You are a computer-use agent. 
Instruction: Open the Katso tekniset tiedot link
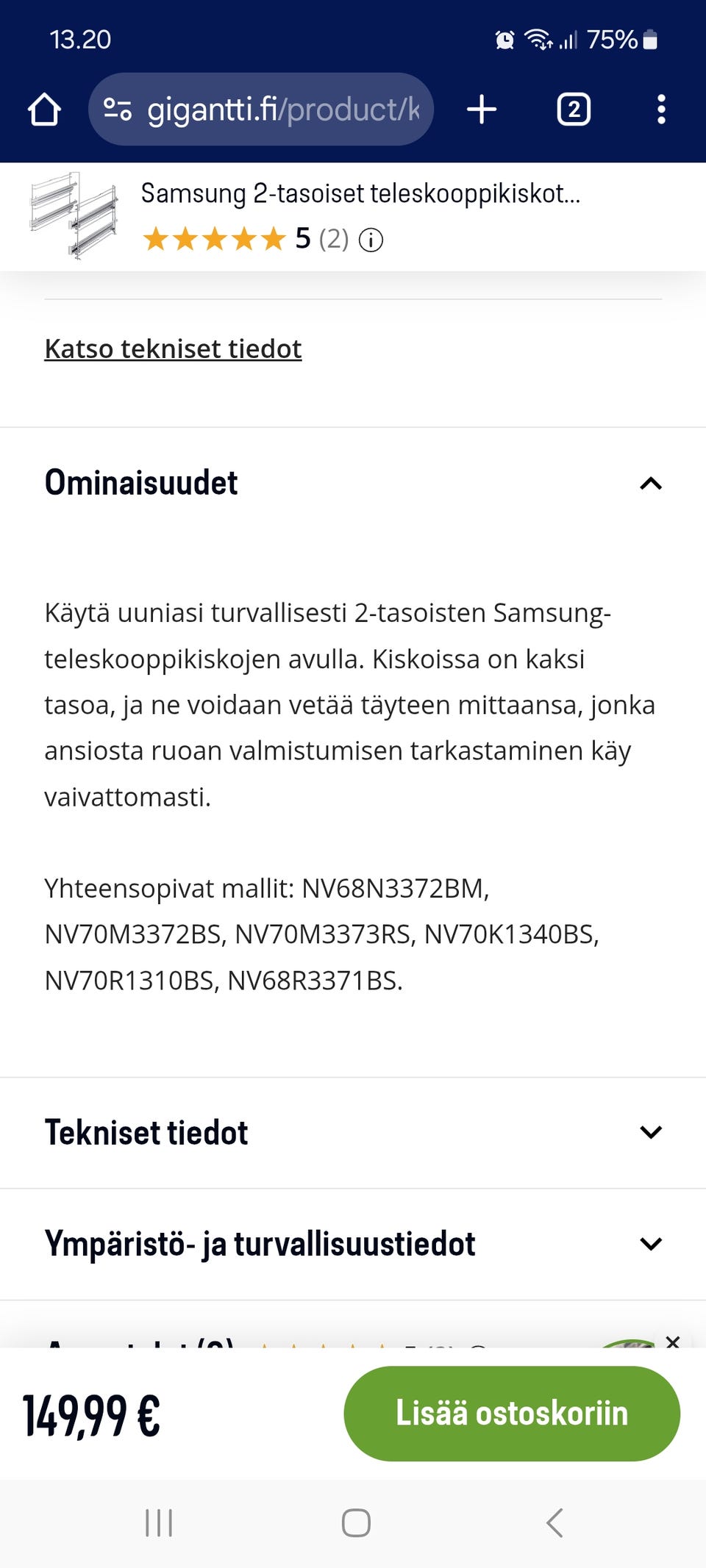click(x=173, y=348)
